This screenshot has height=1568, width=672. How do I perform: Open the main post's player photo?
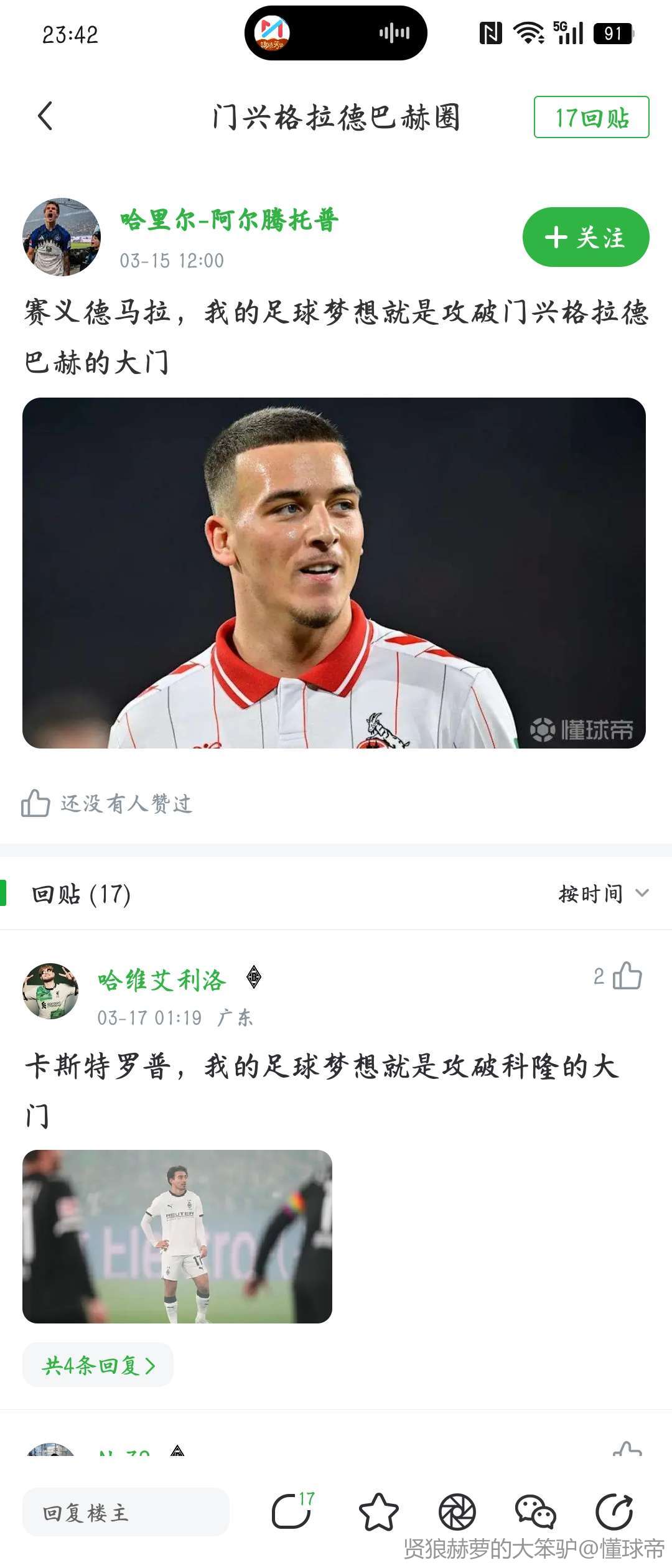pyautogui.click(x=334, y=572)
